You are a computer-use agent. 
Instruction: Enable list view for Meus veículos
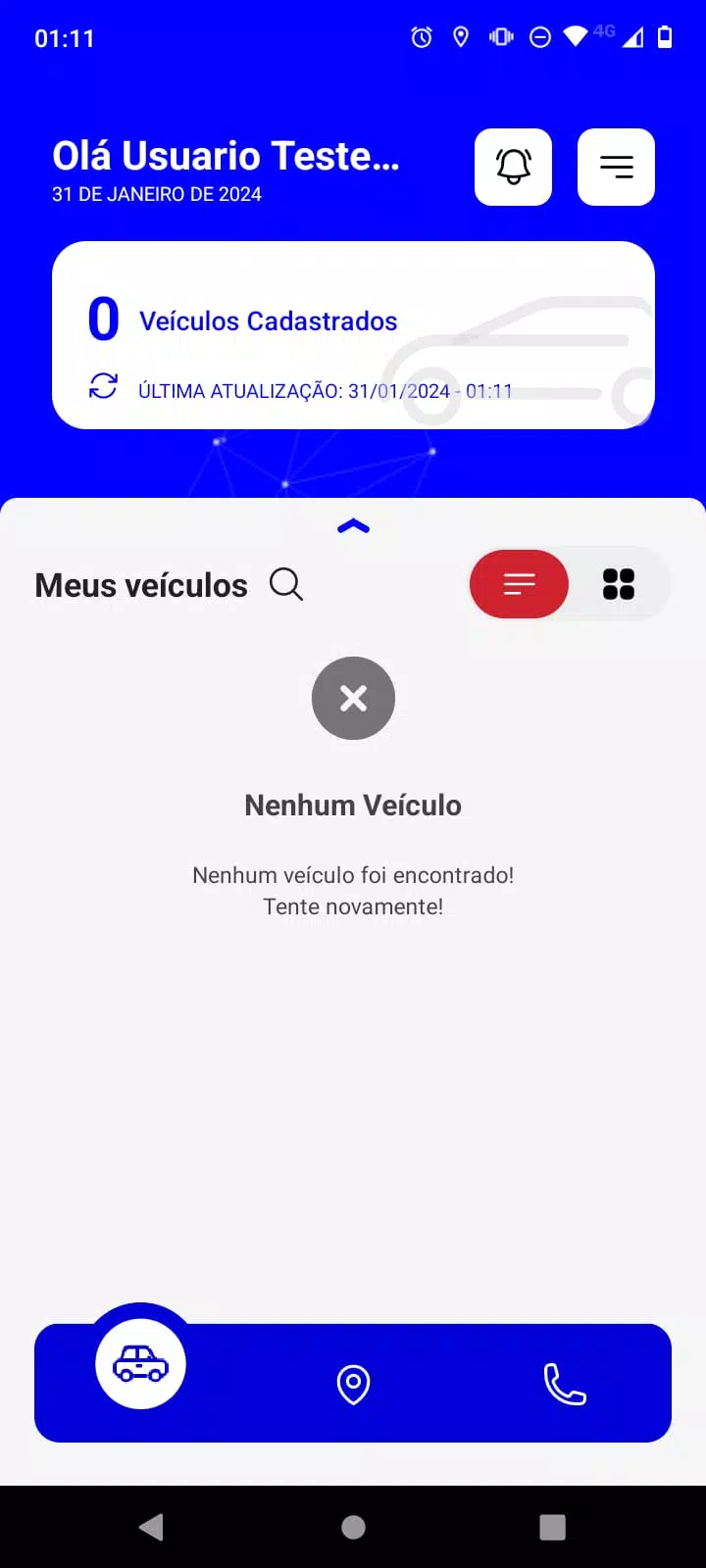click(x=519, y=584)
